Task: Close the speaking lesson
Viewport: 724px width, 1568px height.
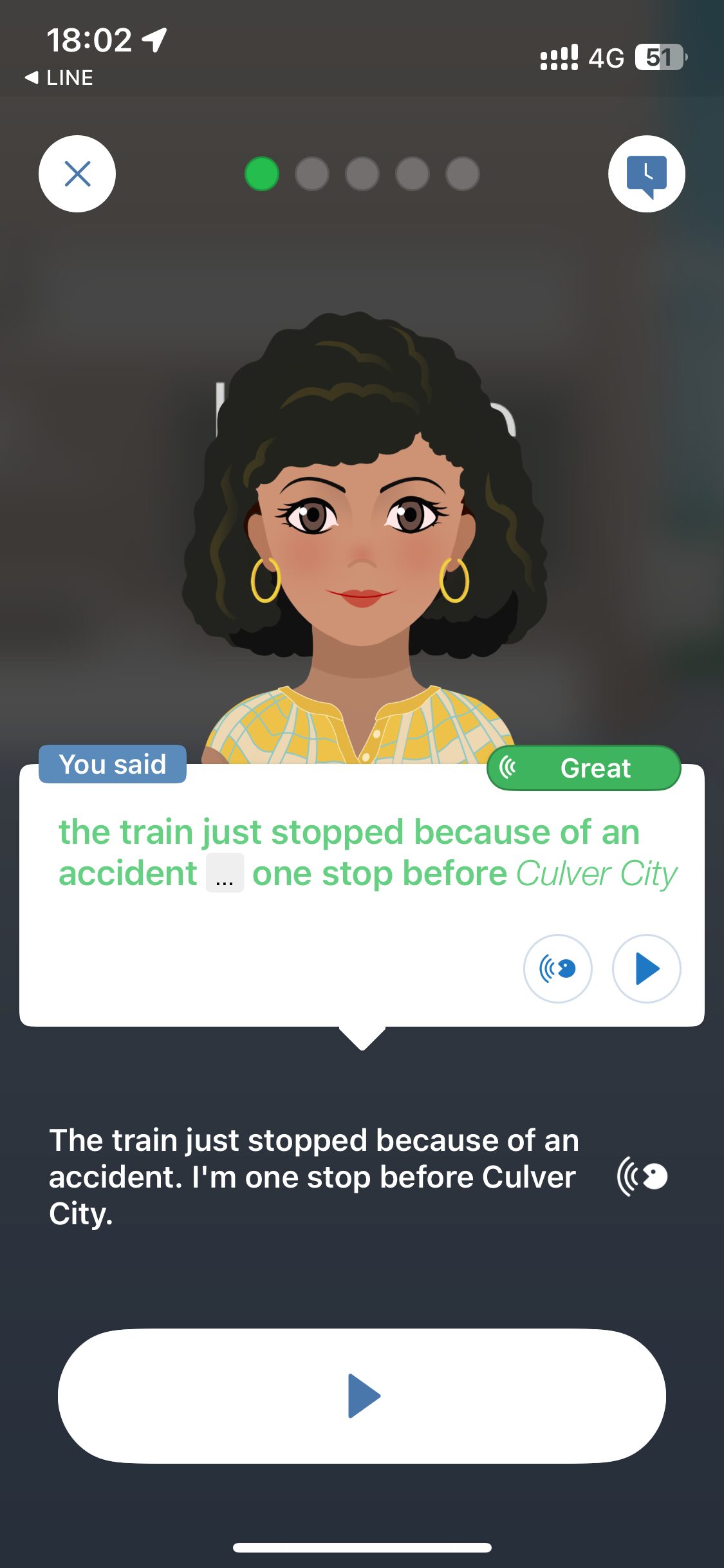Action: pos(77,174)
